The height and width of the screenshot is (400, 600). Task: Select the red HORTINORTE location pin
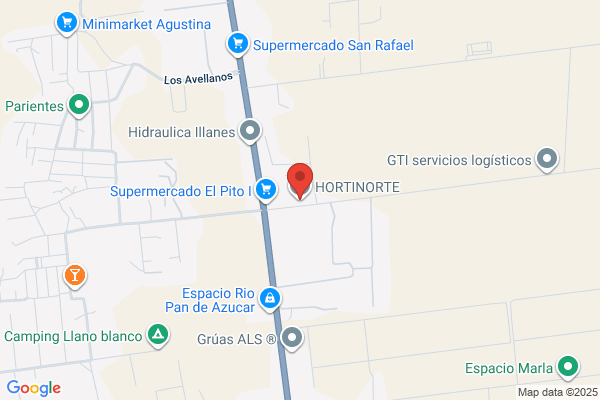point(300,181)
